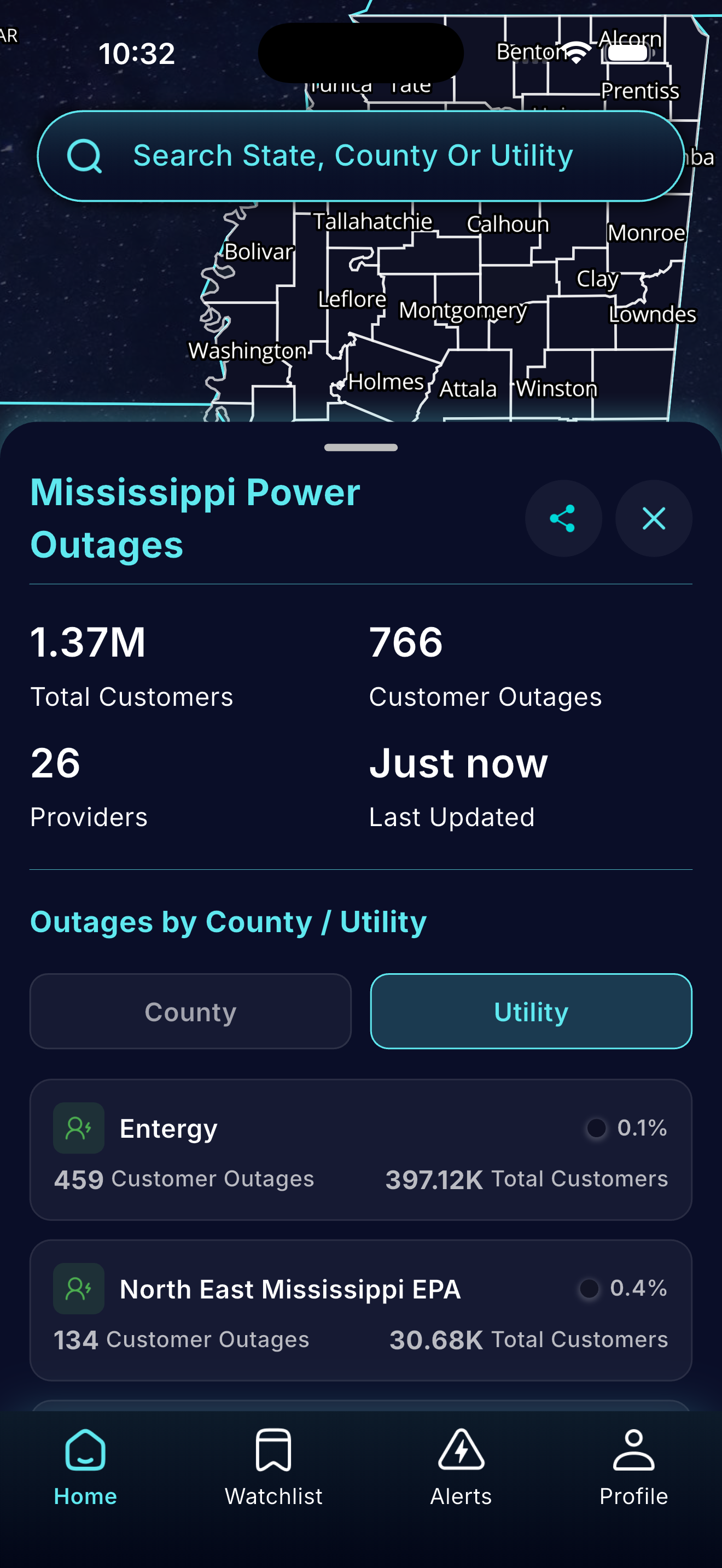Viewport: 722px width, 1568px height.
Task: Close the Mississippi Power Outages panel
Action: tap(653, 519)
